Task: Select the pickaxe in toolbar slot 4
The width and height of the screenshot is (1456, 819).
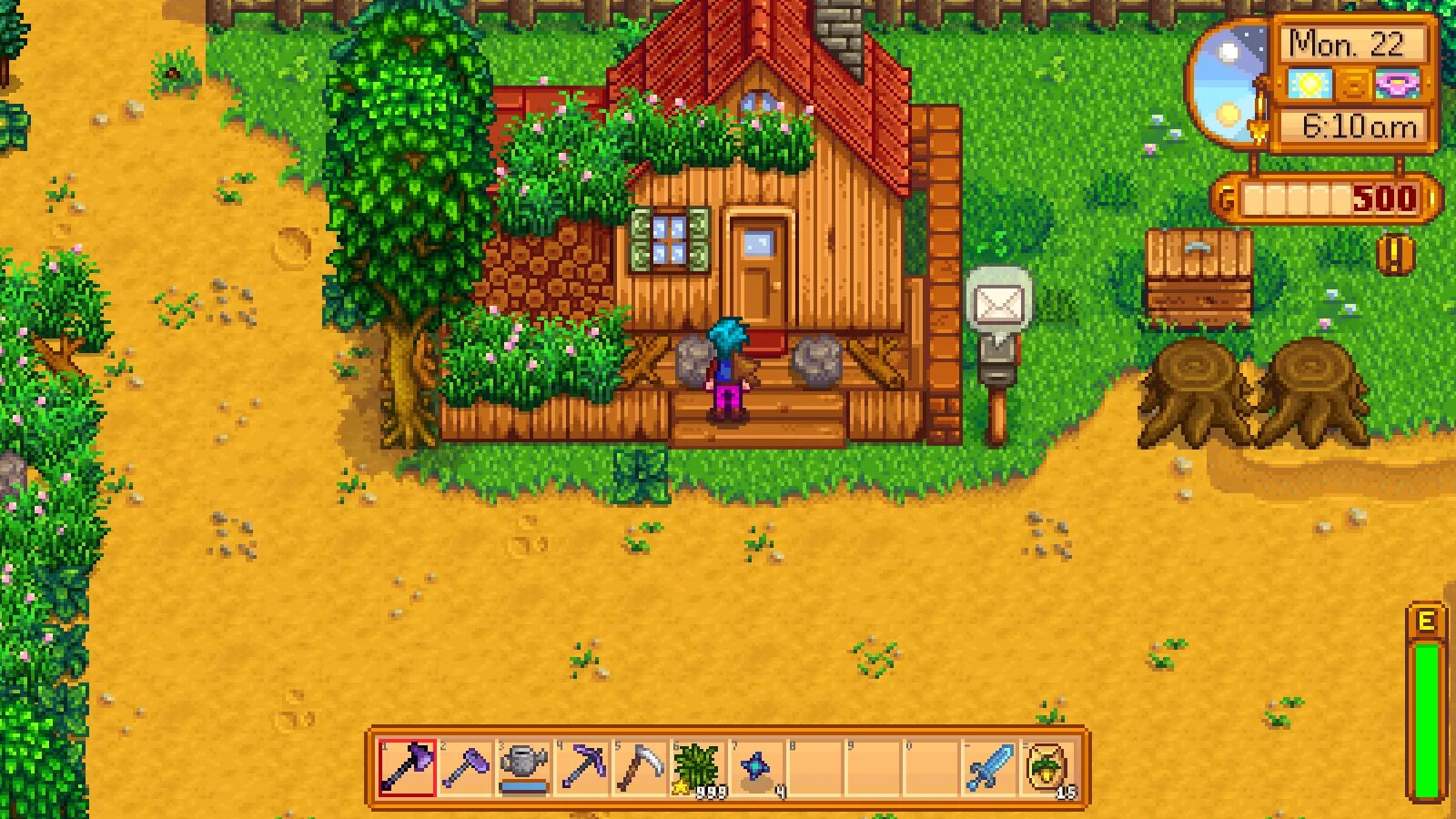Action: 582,767
